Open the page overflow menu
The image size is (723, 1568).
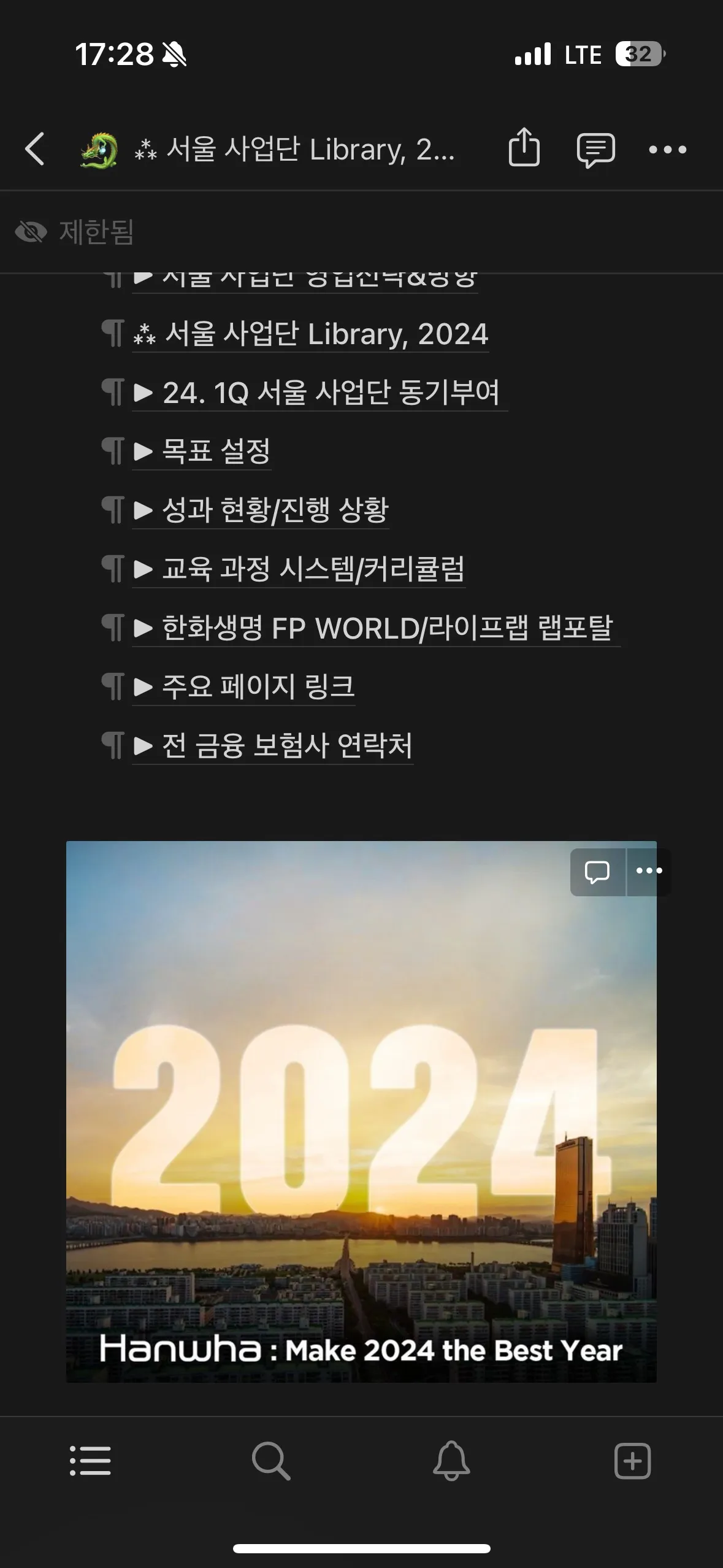pos(667,149)
